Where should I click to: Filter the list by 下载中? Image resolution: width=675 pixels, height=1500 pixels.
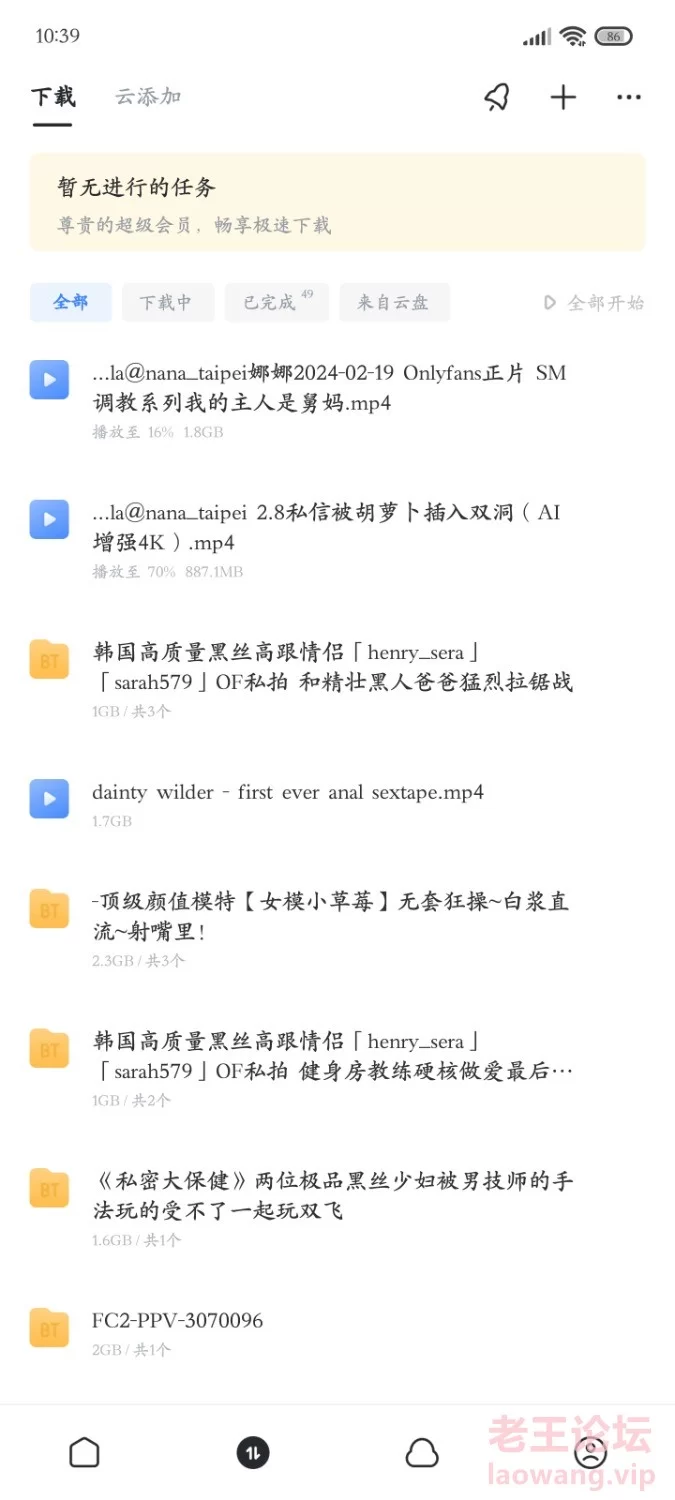[x=168, y=302]
